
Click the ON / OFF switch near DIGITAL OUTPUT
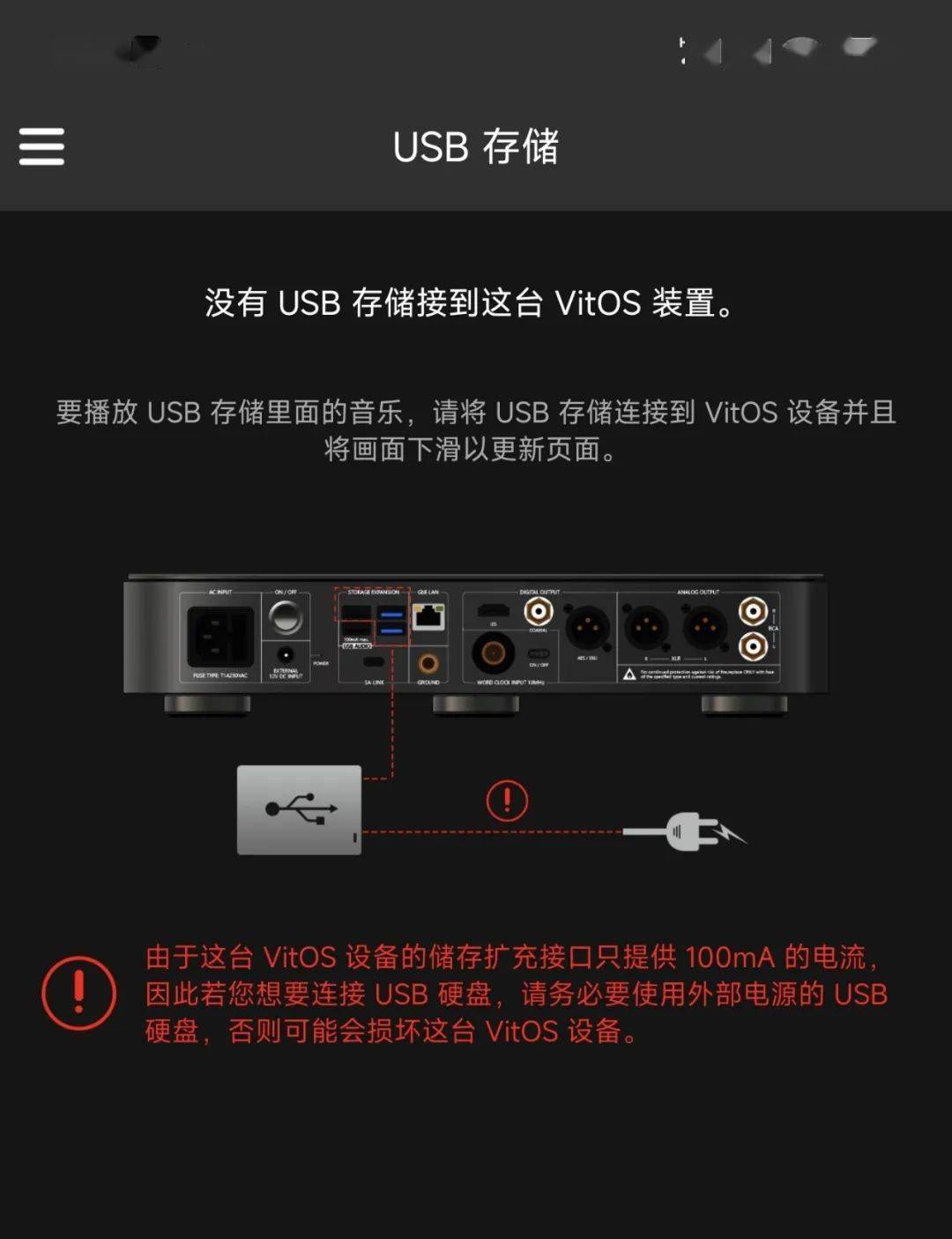pos(539,653)
